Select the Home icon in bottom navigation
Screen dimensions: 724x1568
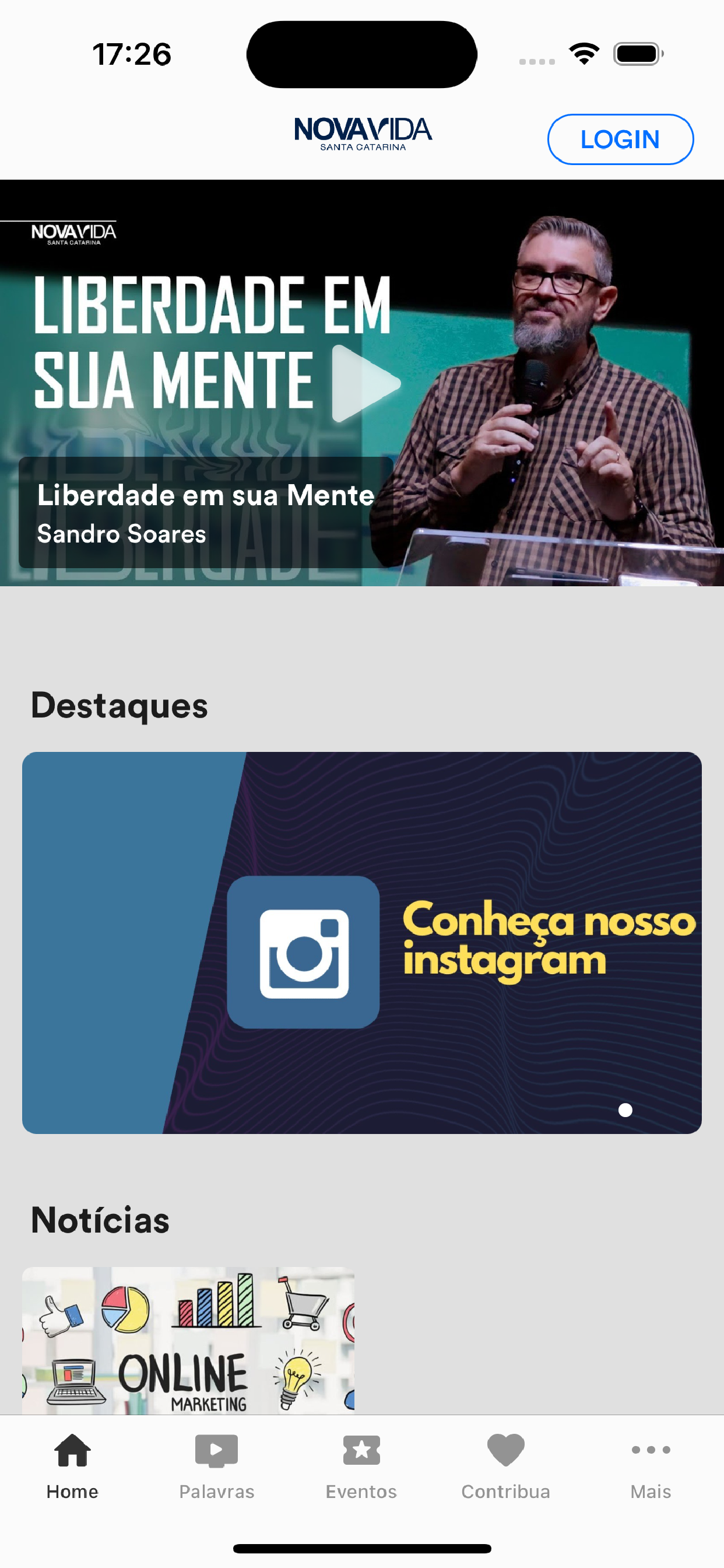tap(72, 1451)
